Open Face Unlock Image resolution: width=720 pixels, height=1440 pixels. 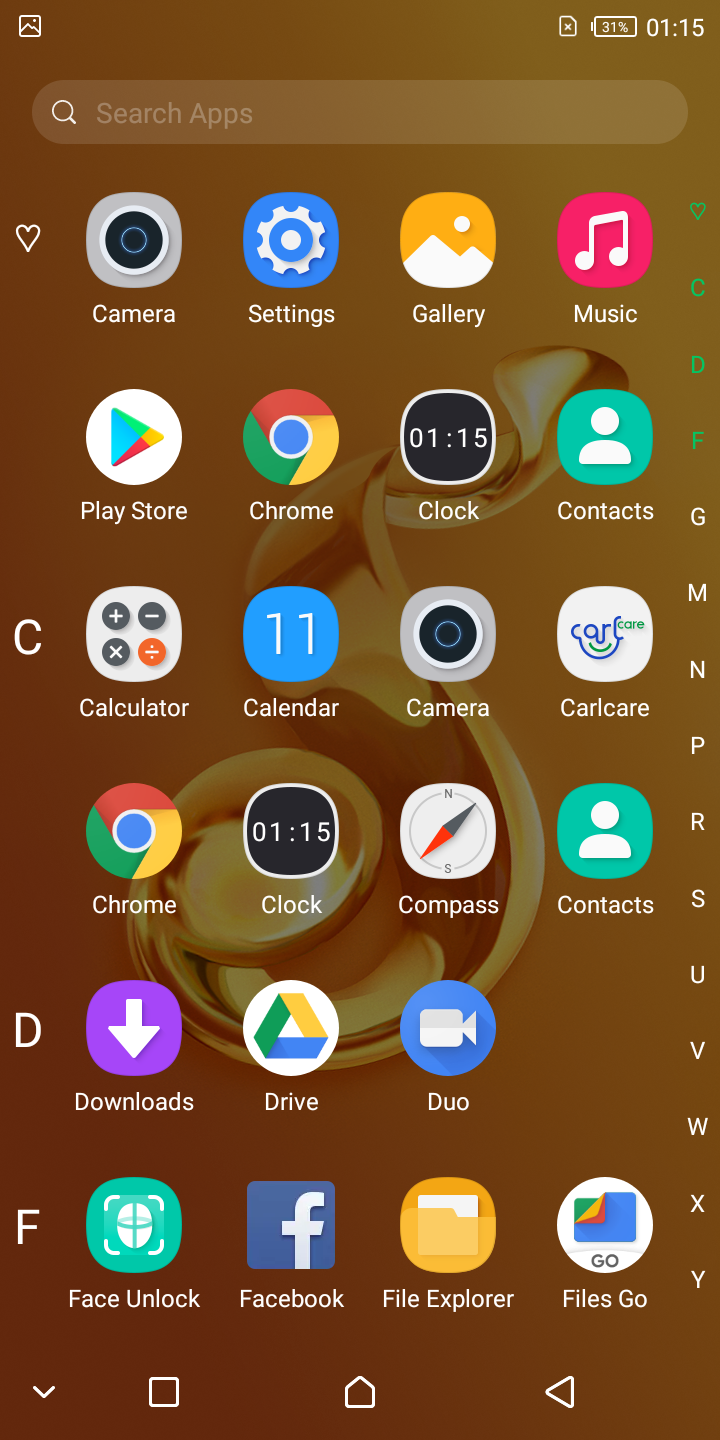pyautogui.click(x=134, y=1226)
